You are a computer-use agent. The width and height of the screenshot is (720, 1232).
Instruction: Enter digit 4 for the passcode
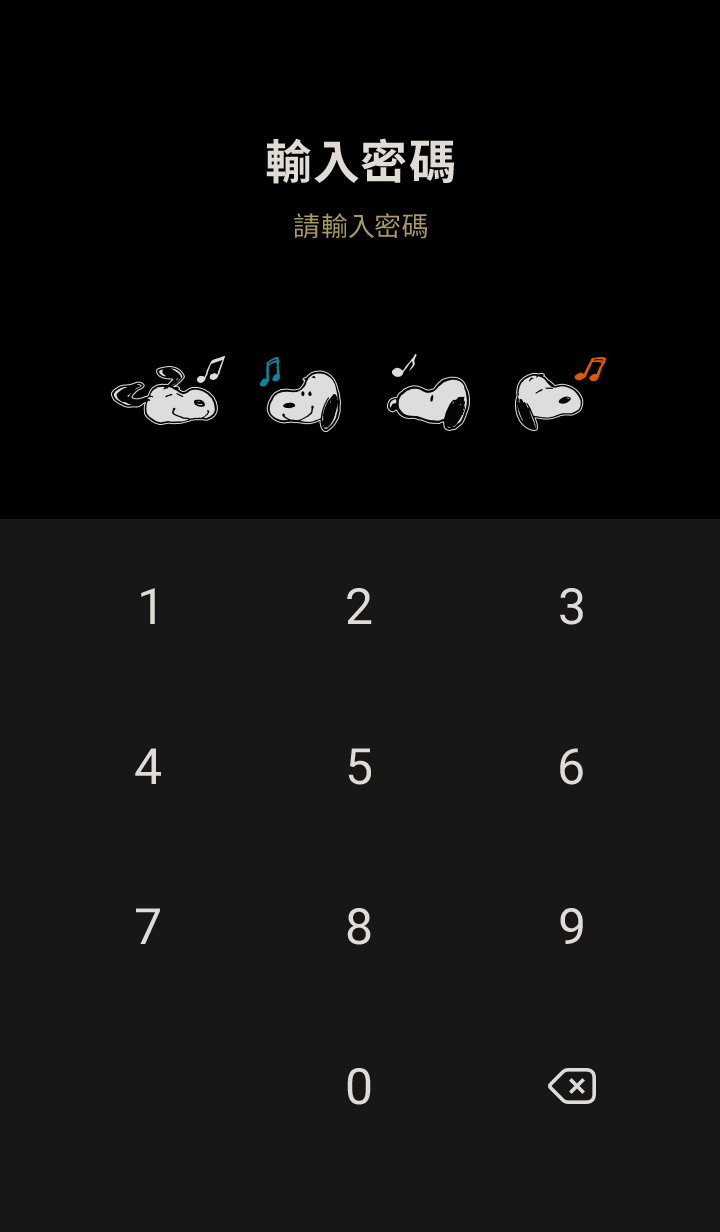click(x=148, y=767)
